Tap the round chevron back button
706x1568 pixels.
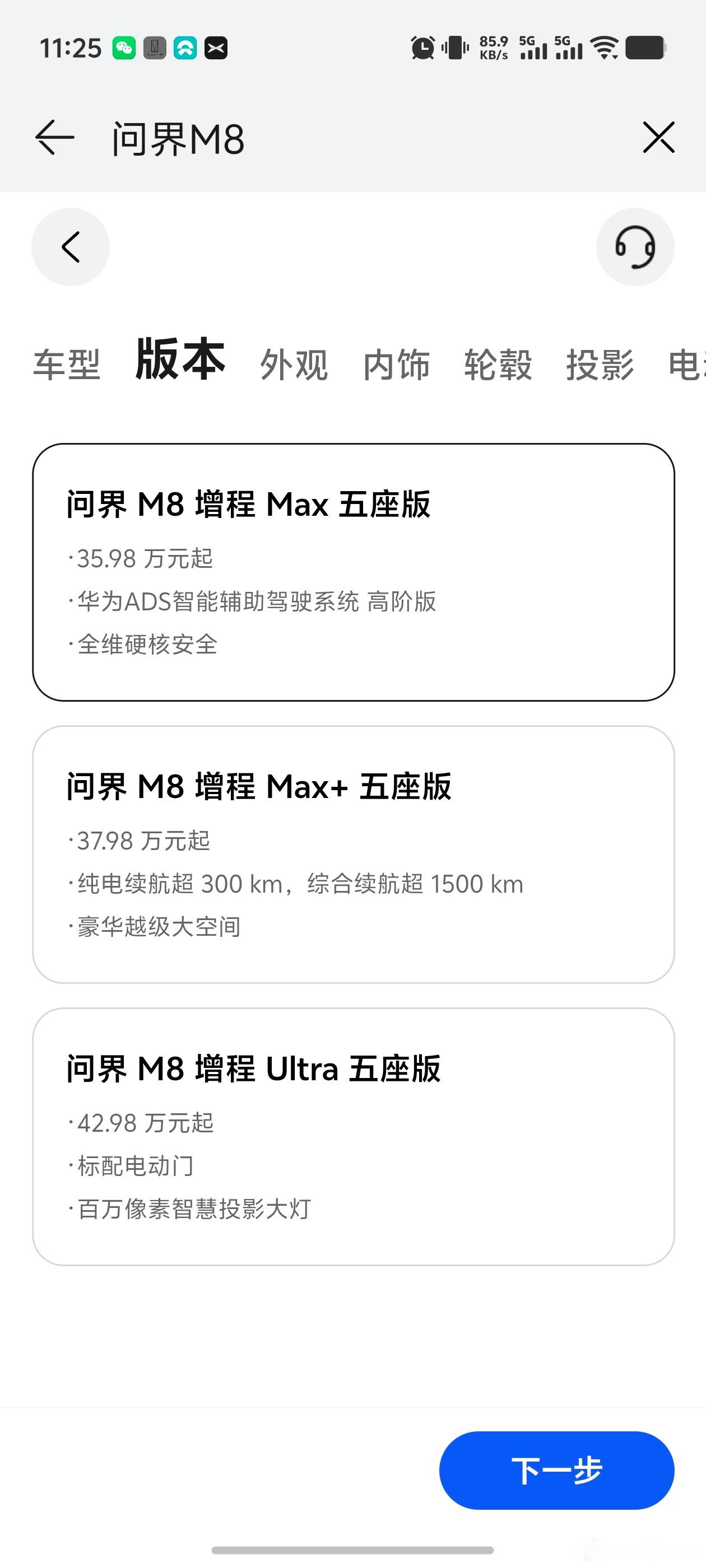pyautogui.click(x=71, y=247)
